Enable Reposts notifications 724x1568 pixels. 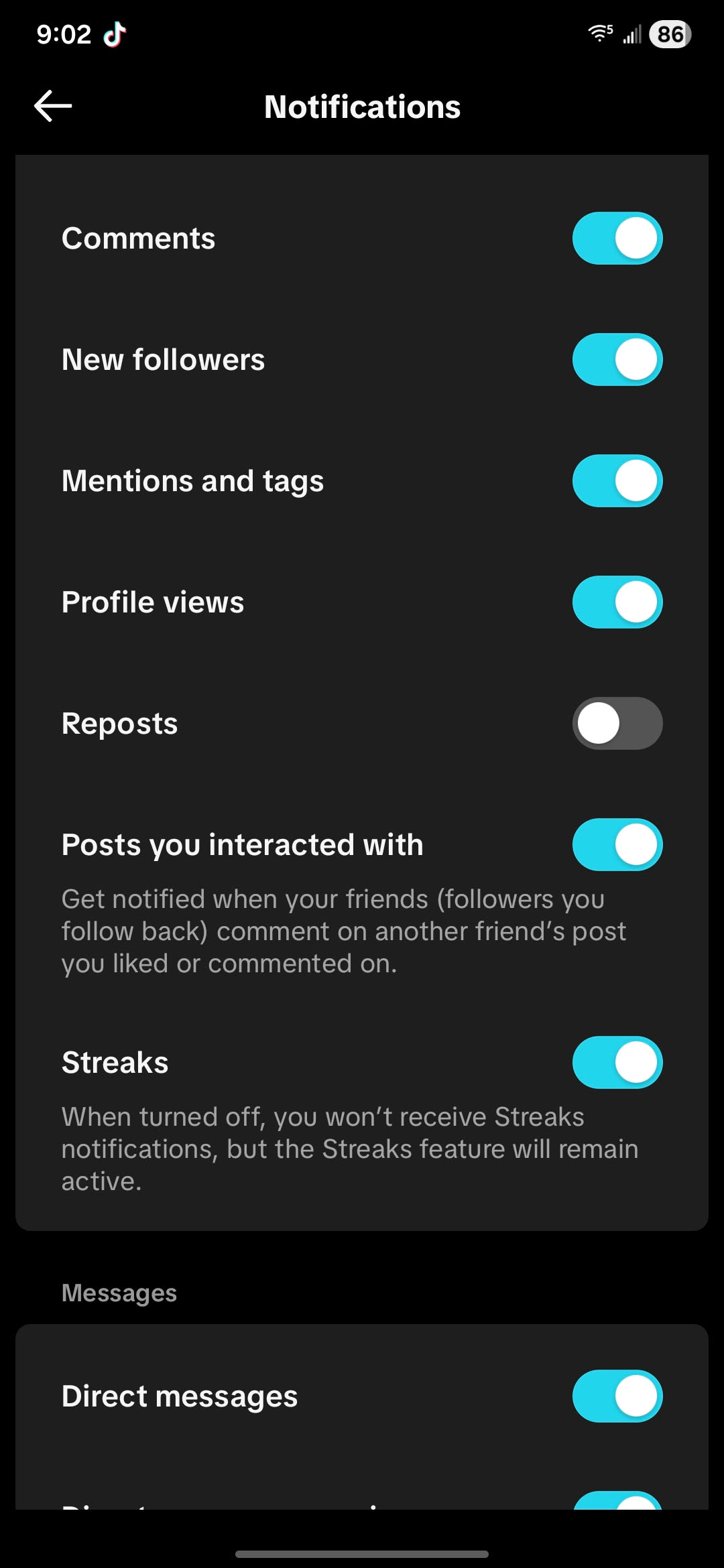tap(617, 724)
